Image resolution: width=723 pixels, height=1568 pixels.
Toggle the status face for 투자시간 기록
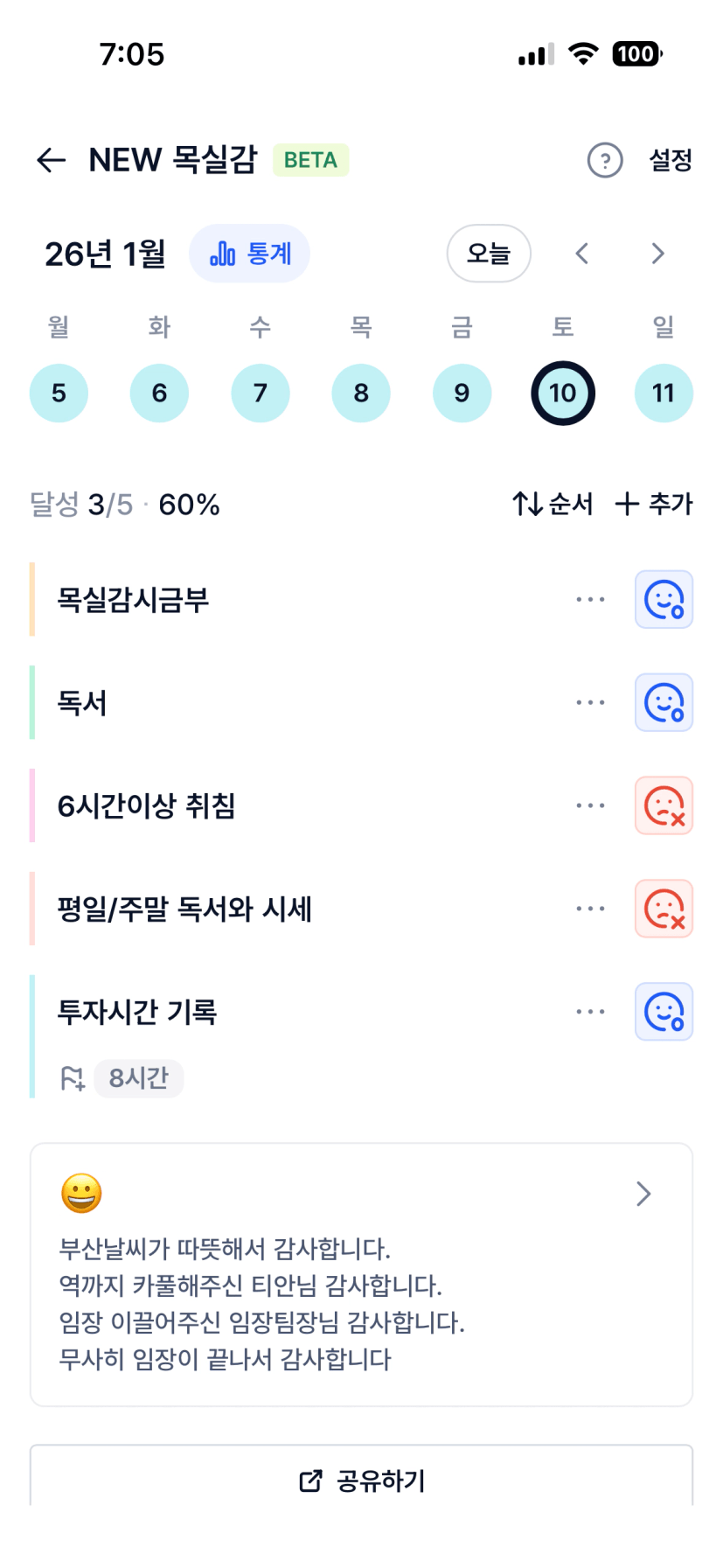pyautogui.click(x=664, y=1013)
